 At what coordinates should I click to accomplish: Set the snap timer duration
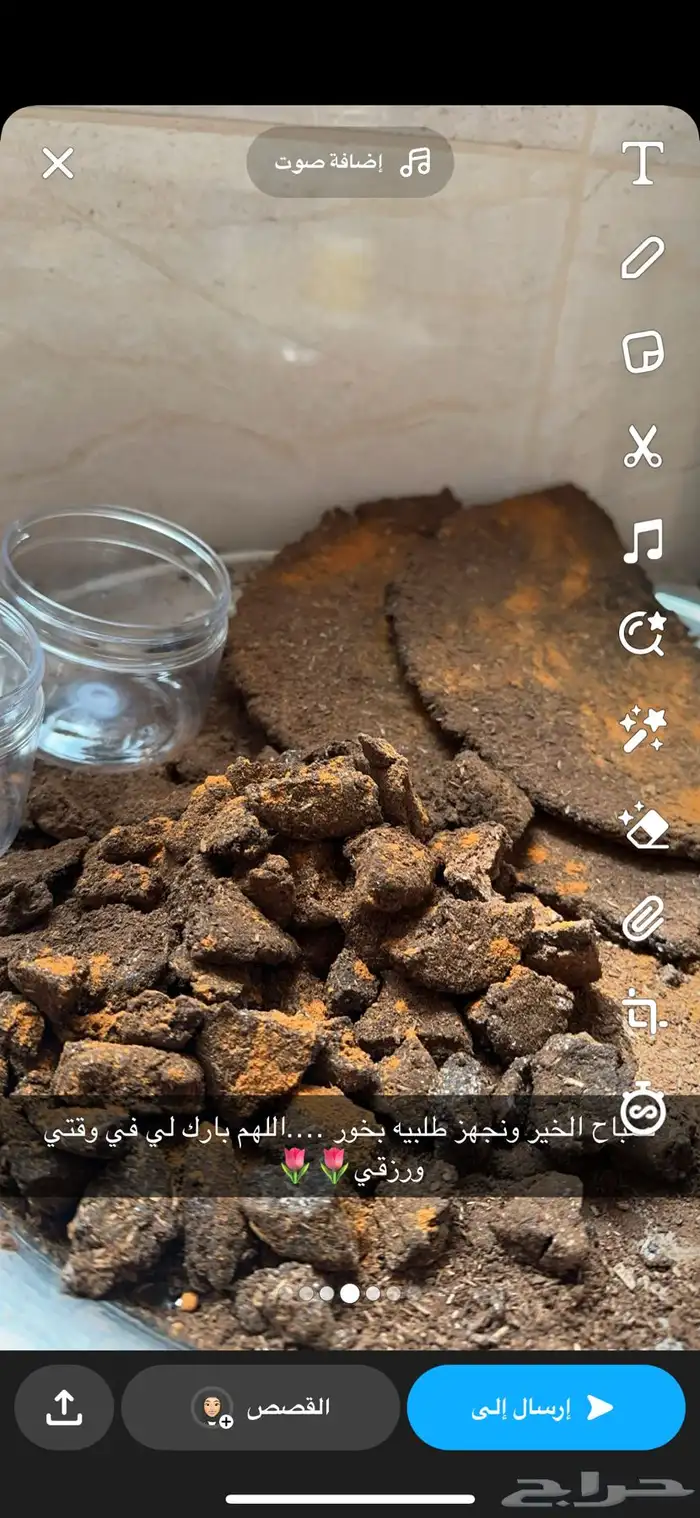pyautogui.click(x=642, y=1110)
